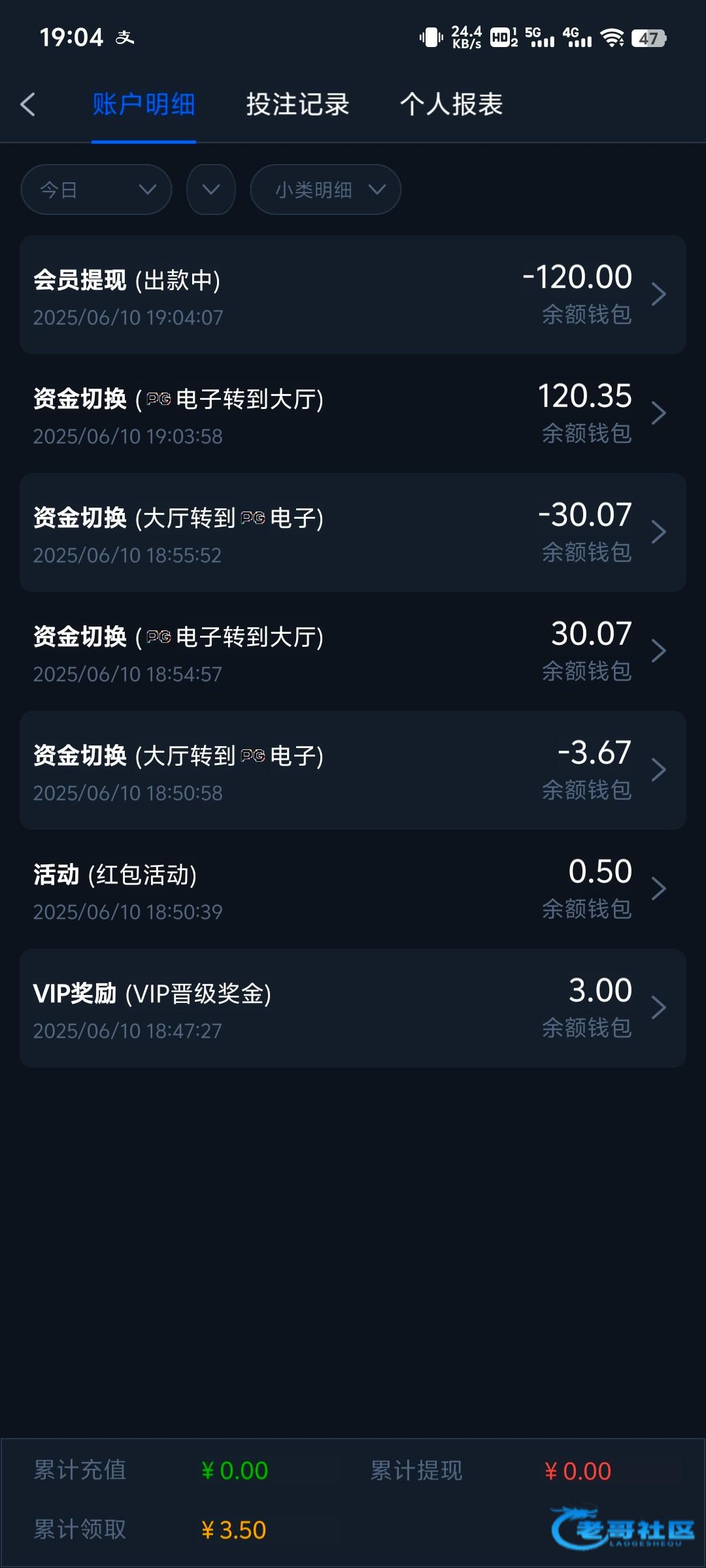Open the 会员提现 -120.00 withdrawal record
The width and height of the screenshot is (706, 1568).
pyautogui.click(x=353, y=295)
